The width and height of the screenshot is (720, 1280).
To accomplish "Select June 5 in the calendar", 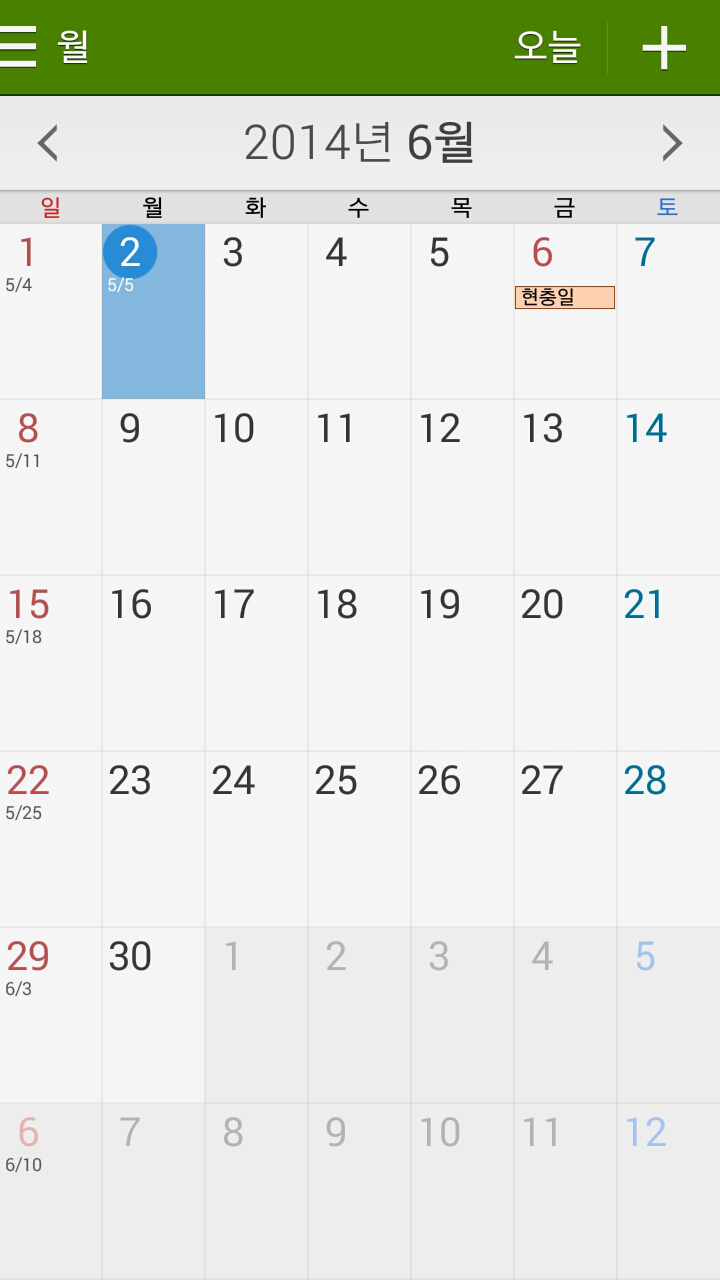I will [462, 310].
